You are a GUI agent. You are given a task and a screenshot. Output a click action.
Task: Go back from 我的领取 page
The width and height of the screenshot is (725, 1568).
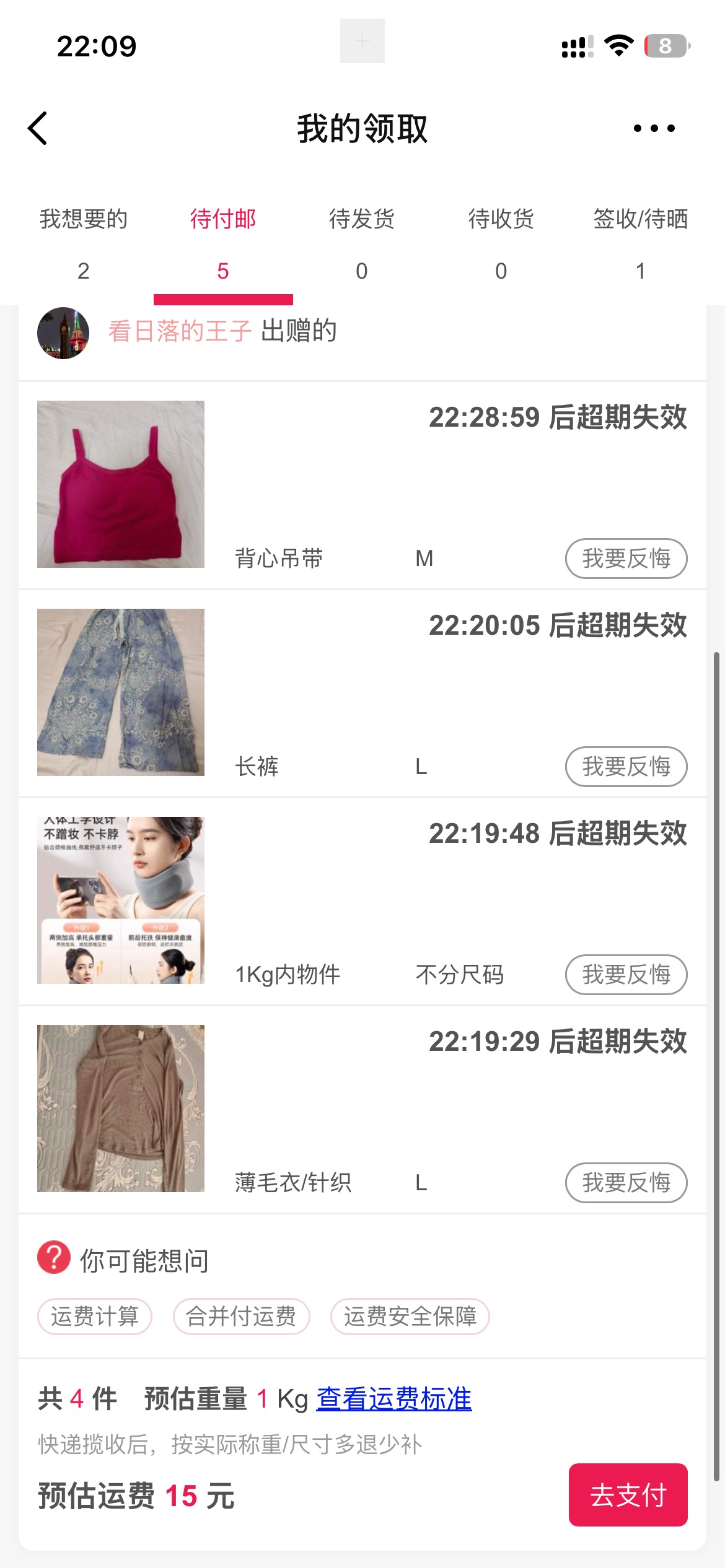(x=38, y=129)
